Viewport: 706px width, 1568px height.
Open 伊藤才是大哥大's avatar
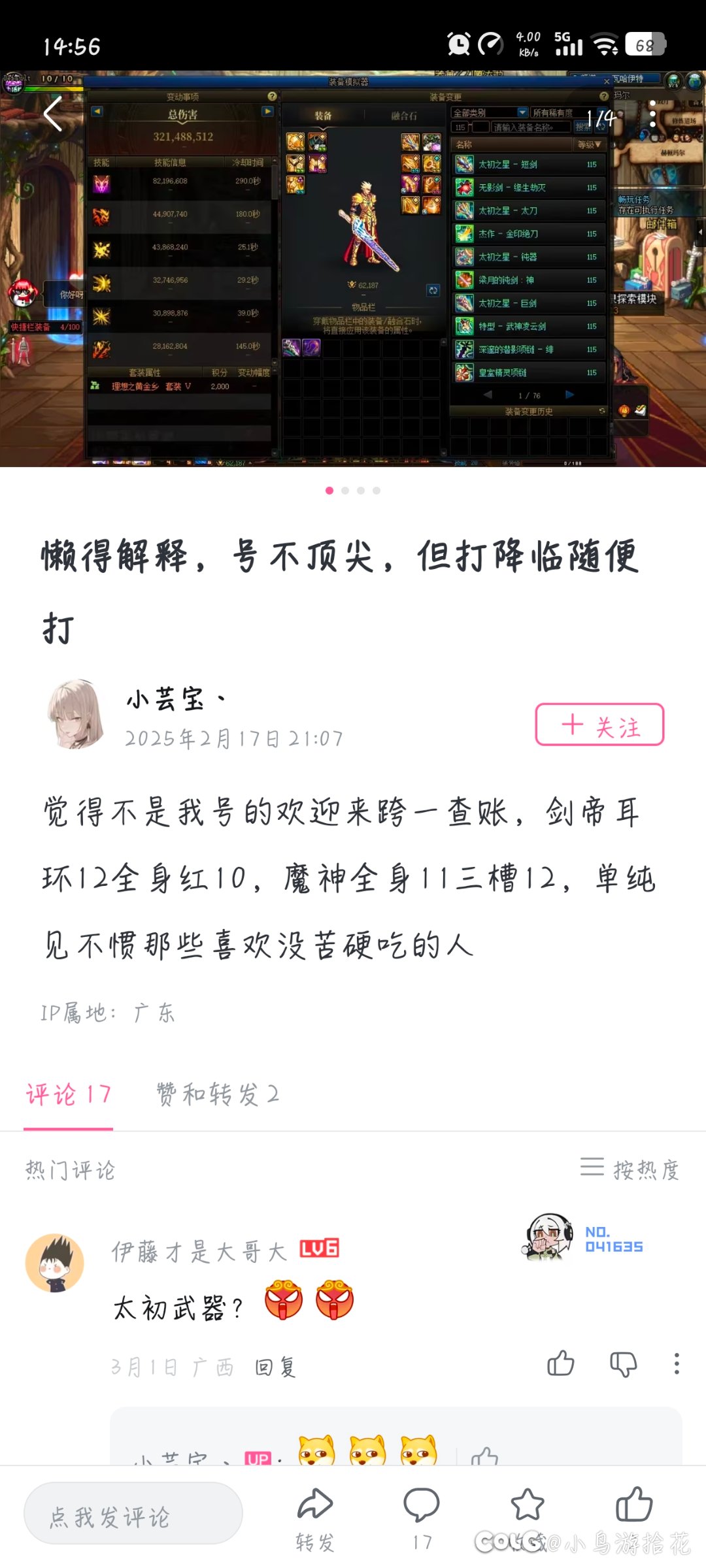[55, 1263]
